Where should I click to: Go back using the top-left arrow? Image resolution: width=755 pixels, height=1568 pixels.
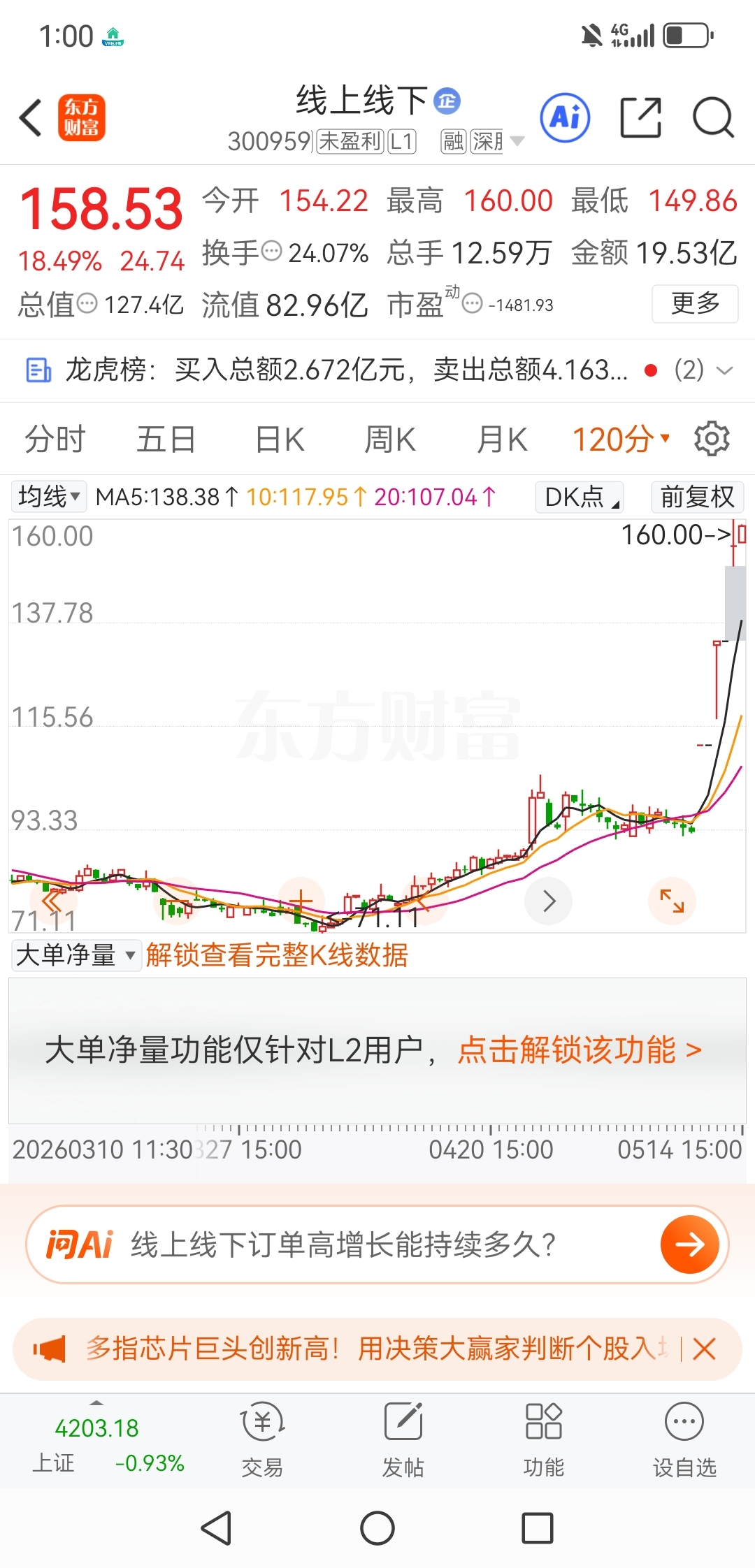tap(31, 117)
